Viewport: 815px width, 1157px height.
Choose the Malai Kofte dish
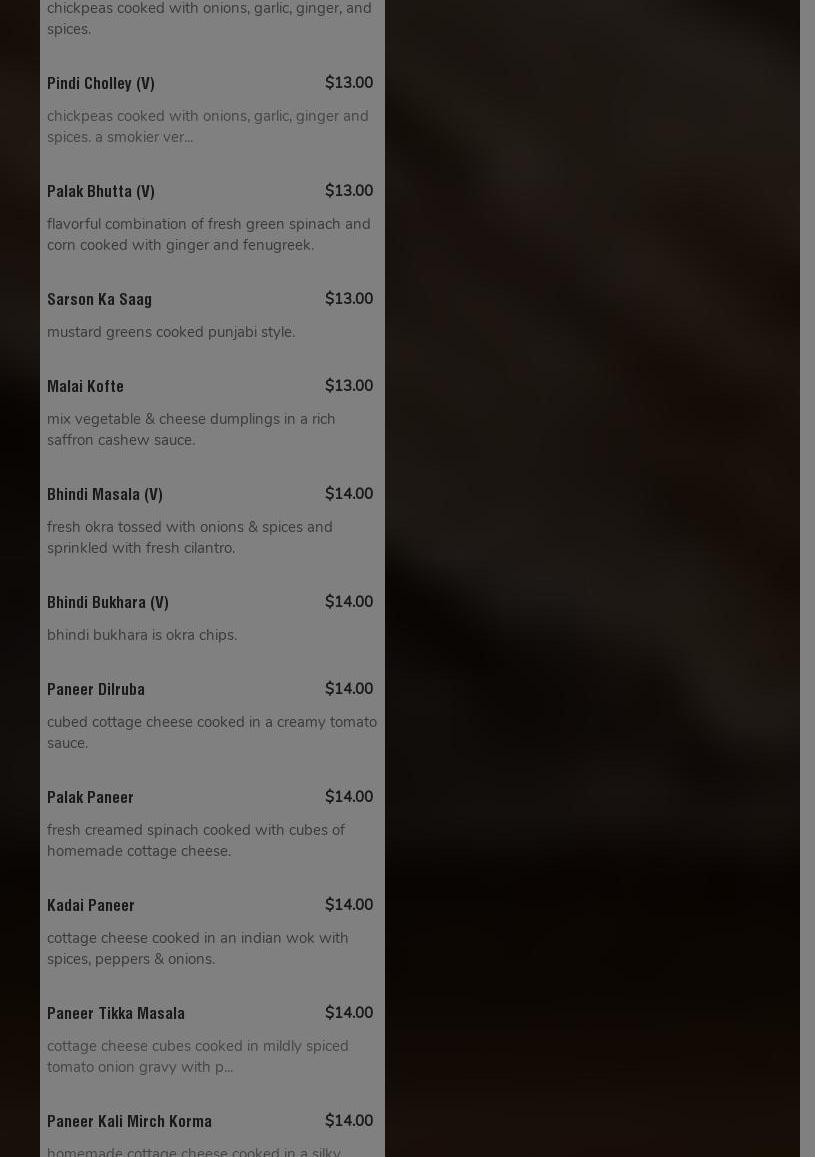[86, 386]
